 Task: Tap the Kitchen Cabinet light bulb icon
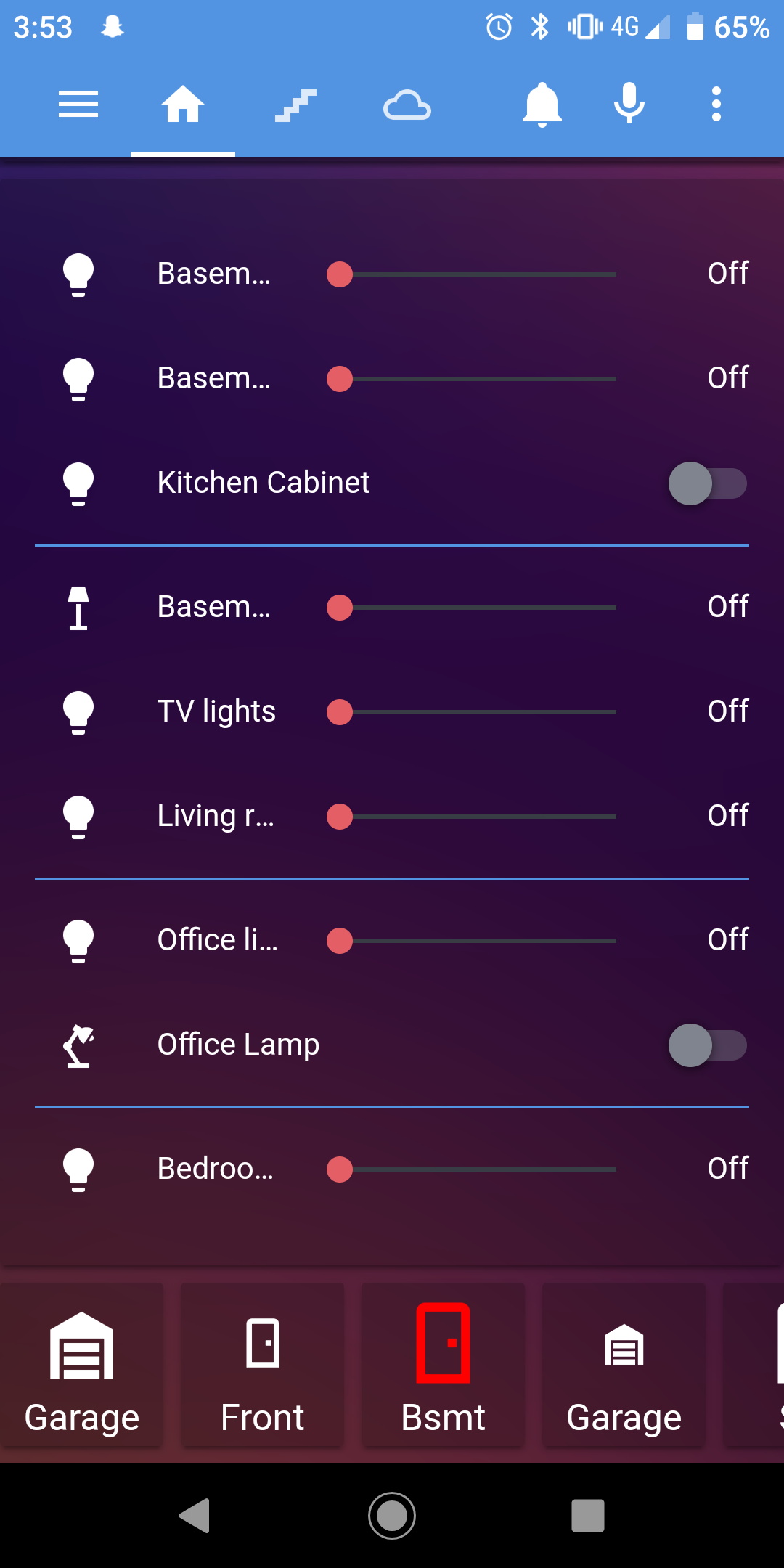80,483
